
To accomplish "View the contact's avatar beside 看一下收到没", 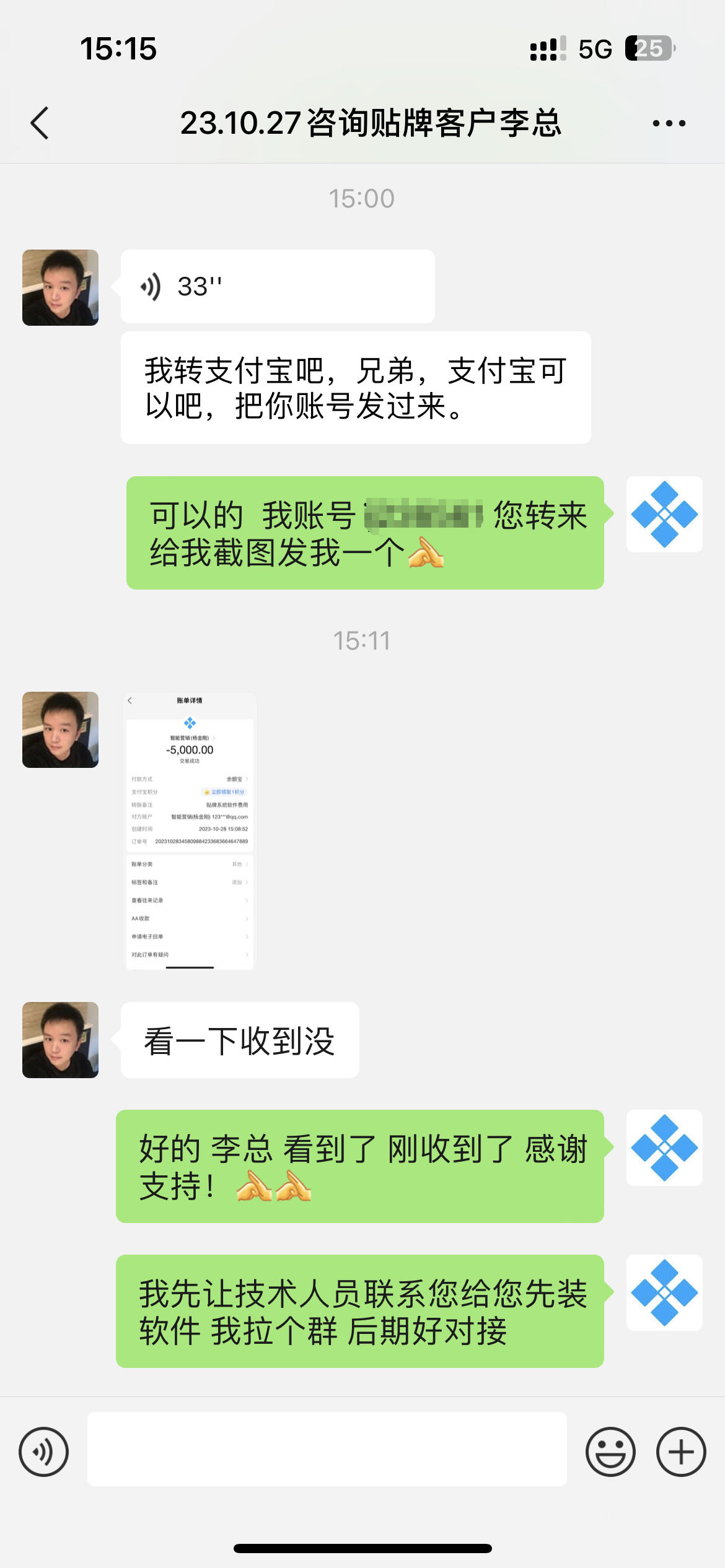I will (60, 1040).
